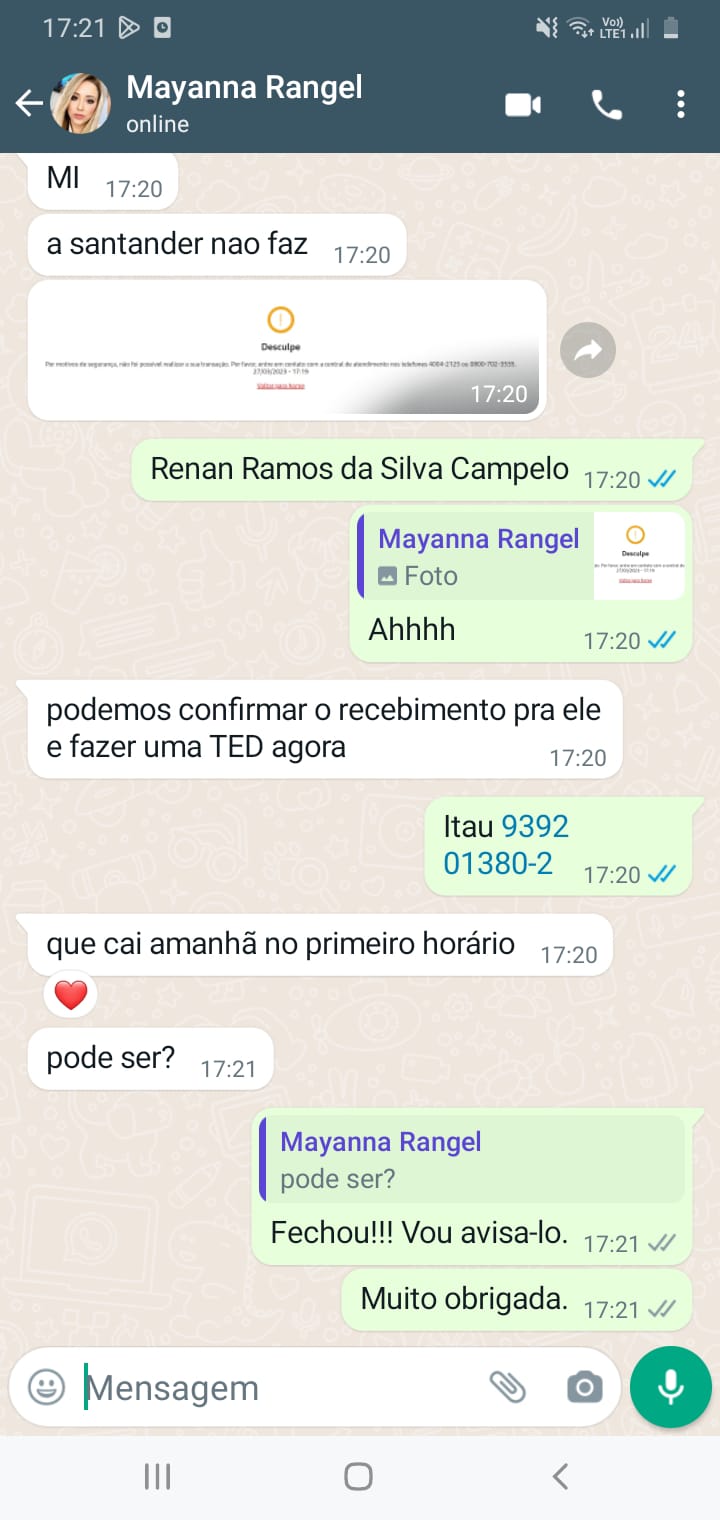Go back to the chat list
Image resolution: width=720 pixels, height=1520 pixels.
click(28, 103)
